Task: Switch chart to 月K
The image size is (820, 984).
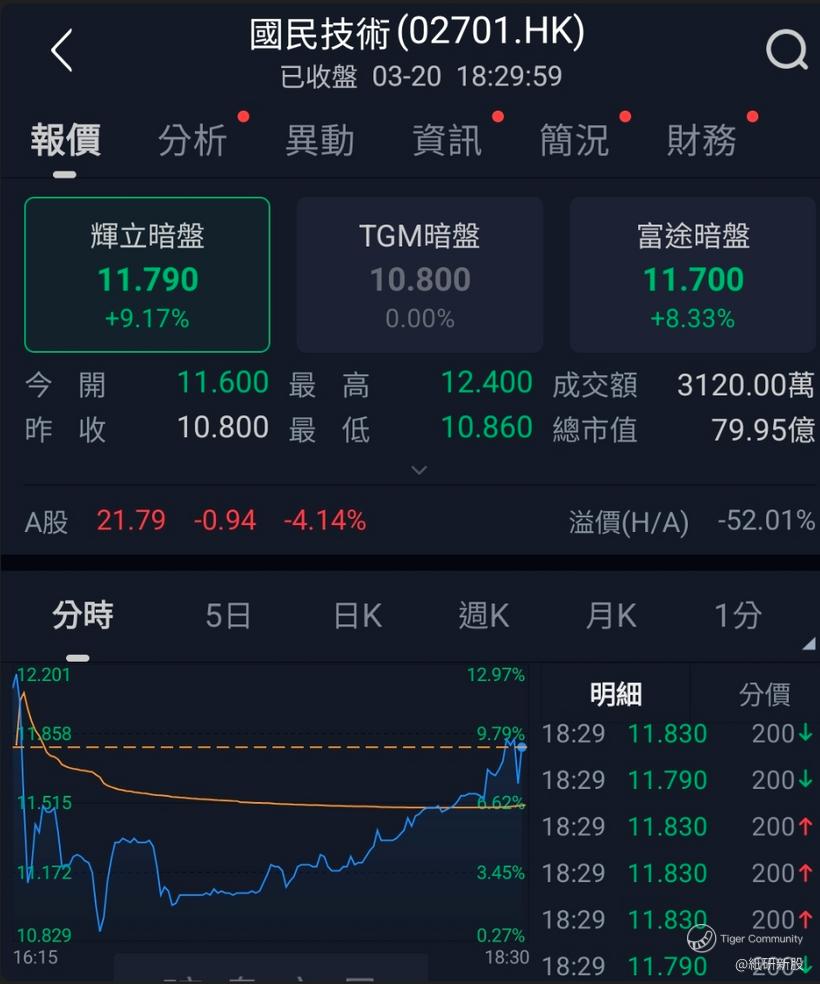Action: coord(611,615)
